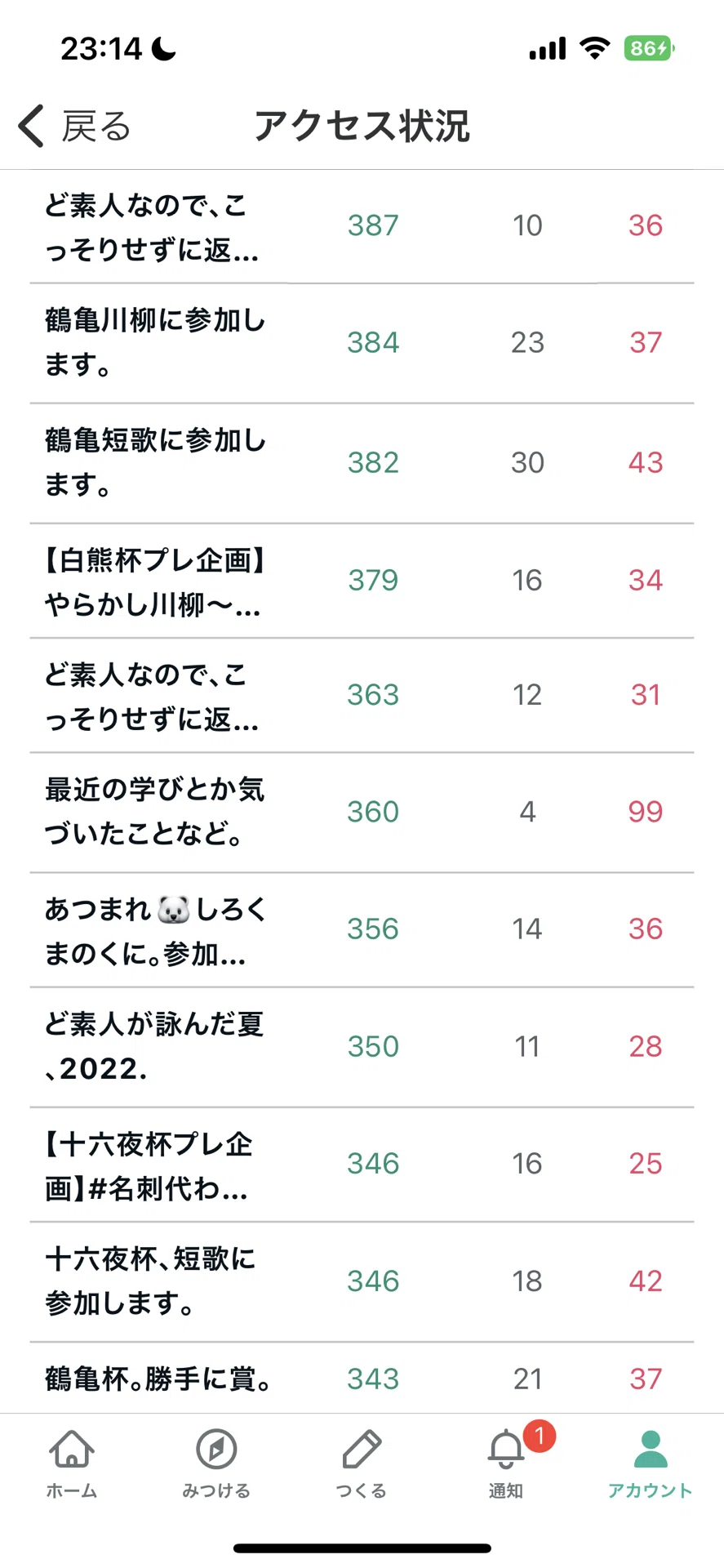Open 最近の学びとか気づいたことなど。 article

tap(362, 813)
